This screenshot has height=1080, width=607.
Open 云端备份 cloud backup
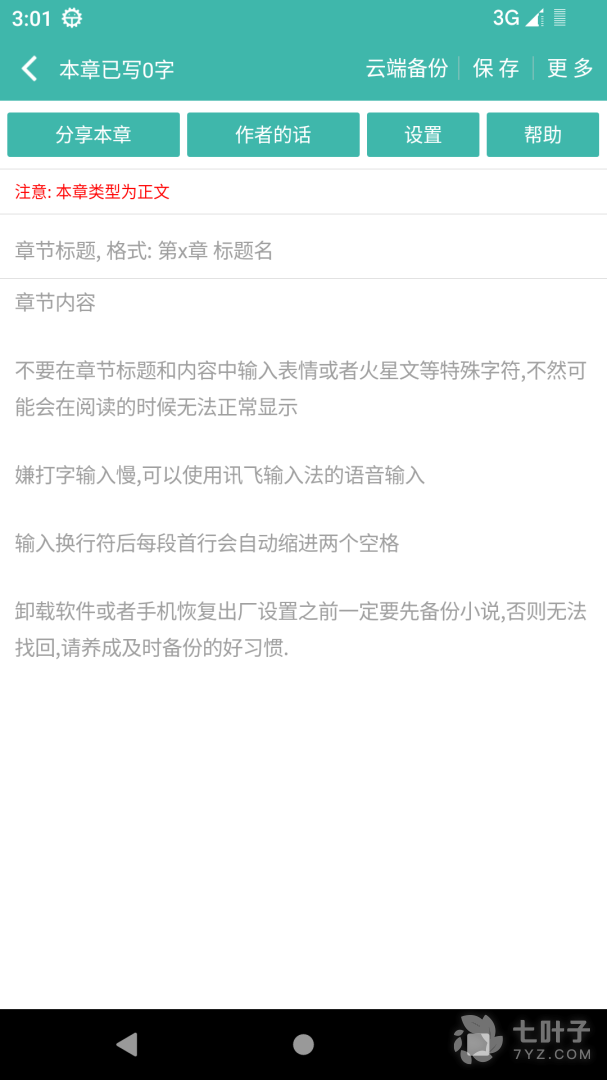[407, 69]
